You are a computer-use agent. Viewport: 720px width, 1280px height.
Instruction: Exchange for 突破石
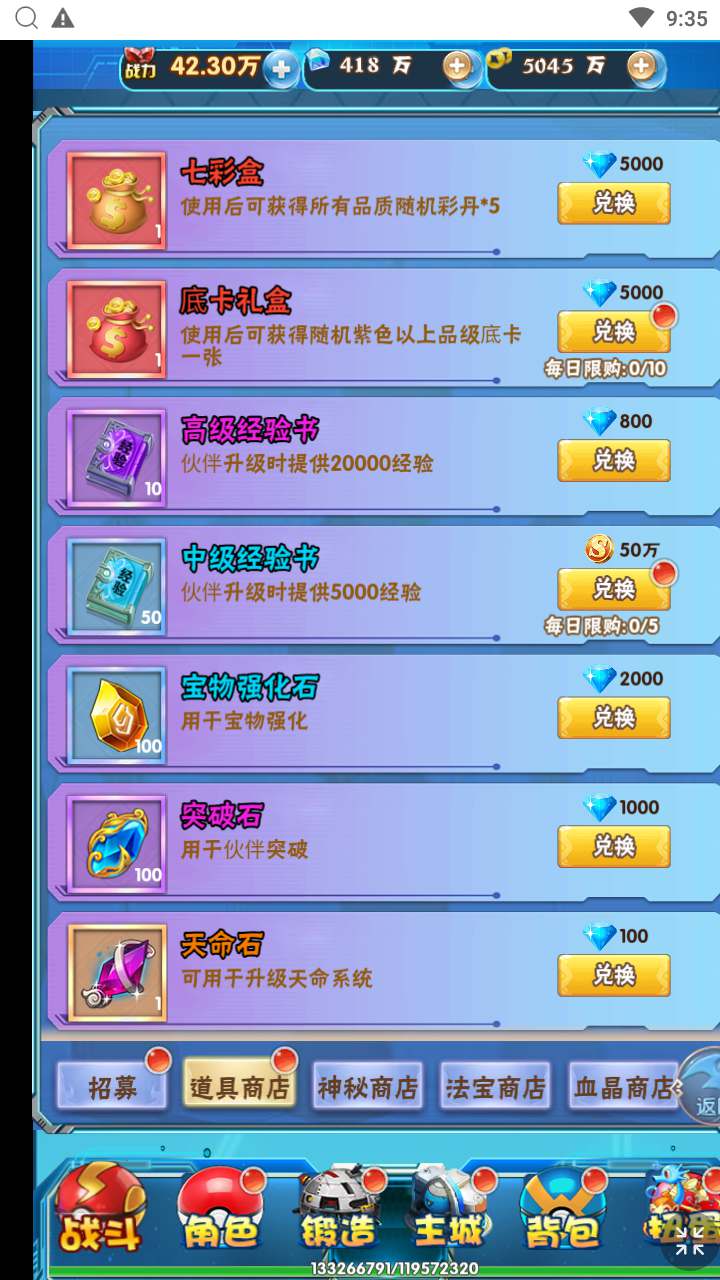tap(613, 846)
